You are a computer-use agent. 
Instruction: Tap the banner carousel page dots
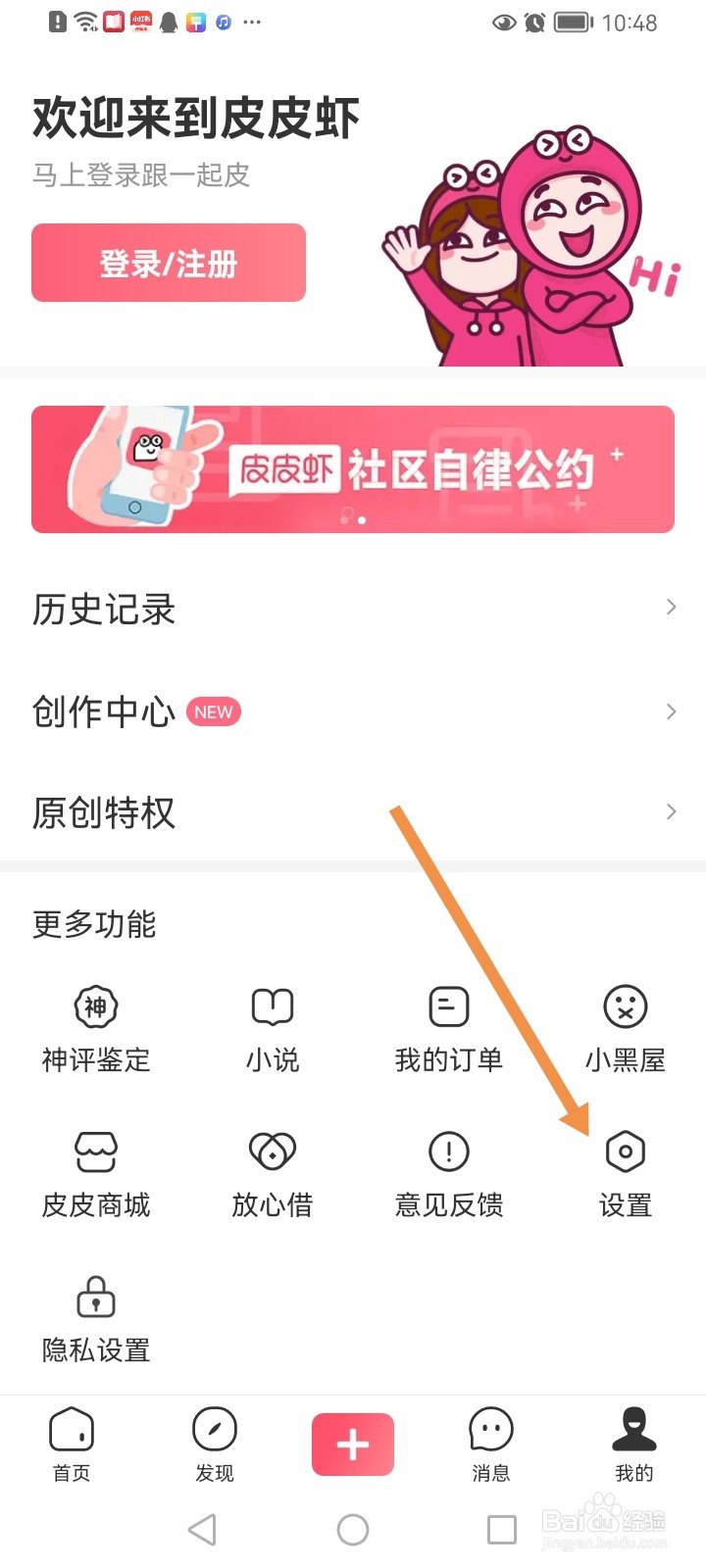pyautogui.click(x=353, y=517)
